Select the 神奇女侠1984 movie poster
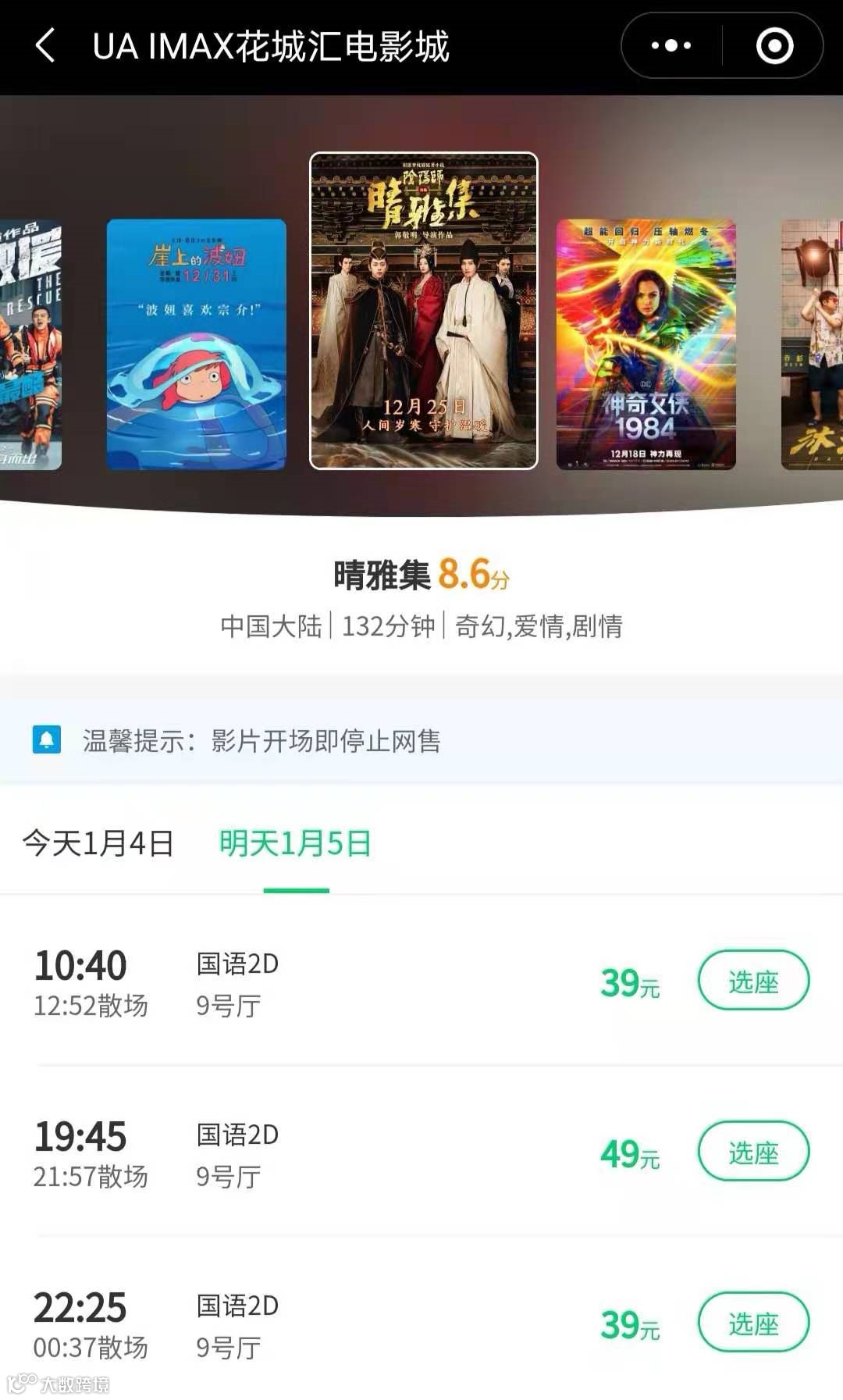The image size is (843, 1400). [646, 344]
